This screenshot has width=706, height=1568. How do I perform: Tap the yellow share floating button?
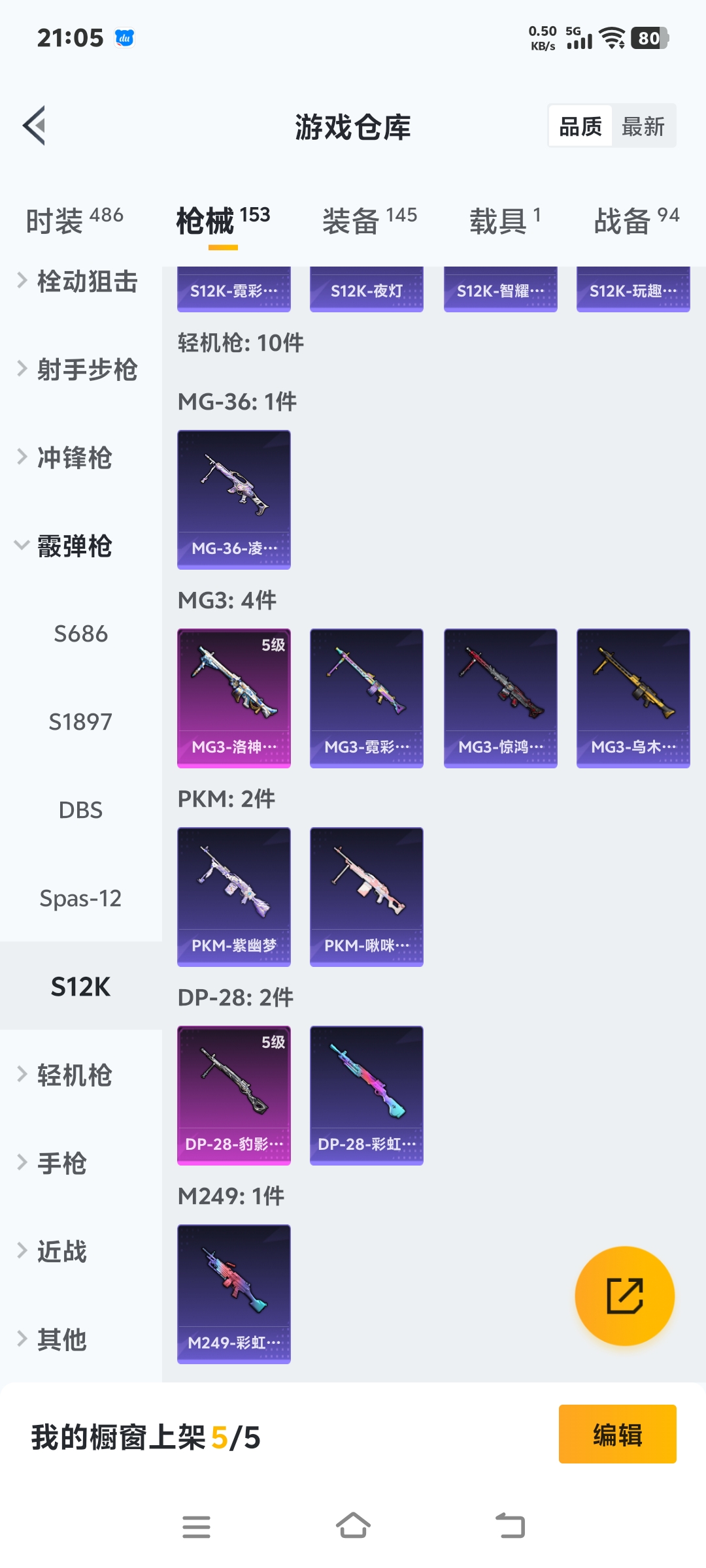pyautogui.click(x=624, y=1296)
